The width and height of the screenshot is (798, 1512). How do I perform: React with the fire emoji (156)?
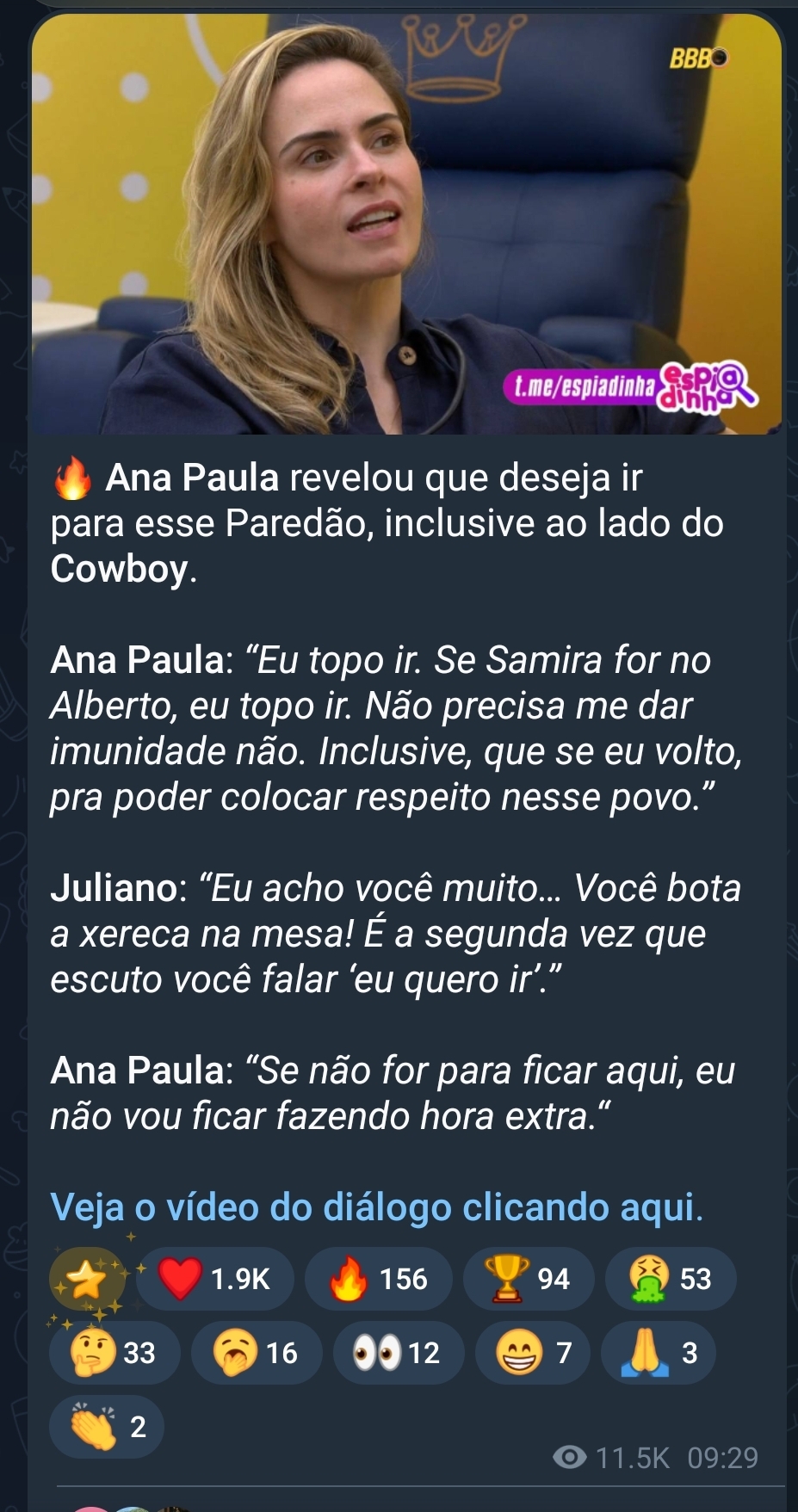378,1279
